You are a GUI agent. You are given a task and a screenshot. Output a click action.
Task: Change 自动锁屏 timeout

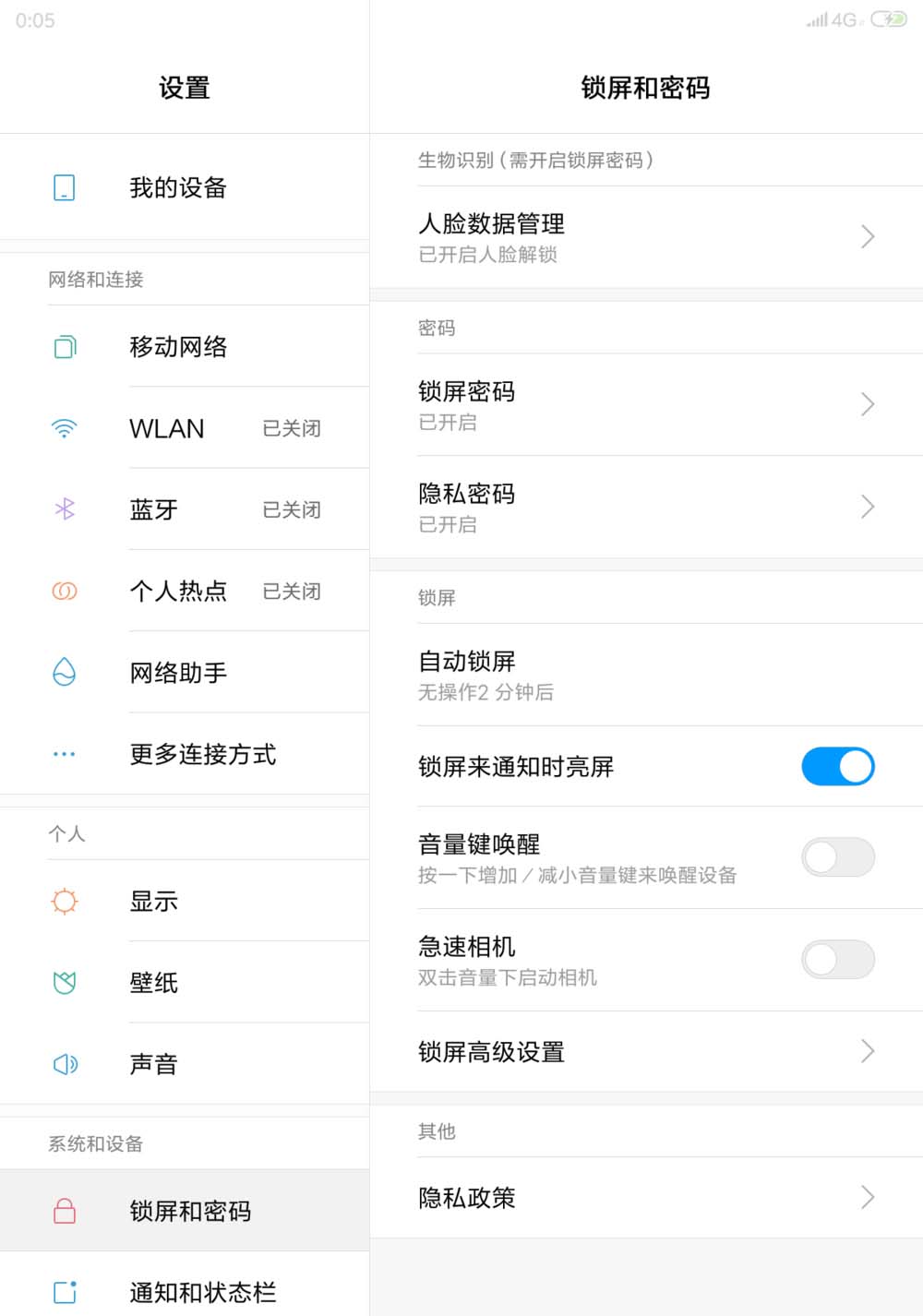point(646,675)
